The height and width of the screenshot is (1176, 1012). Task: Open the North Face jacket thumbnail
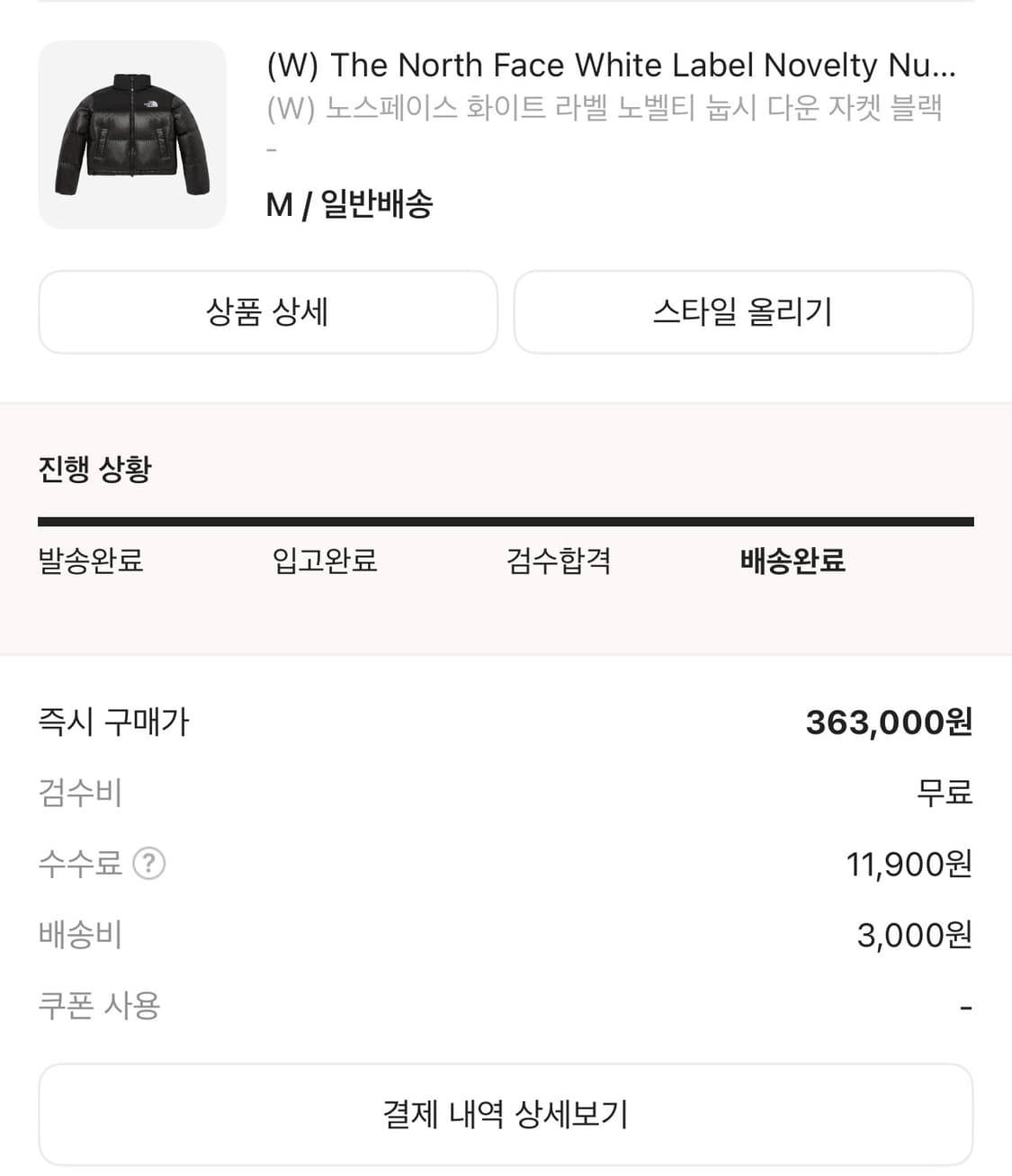(132, 134)
